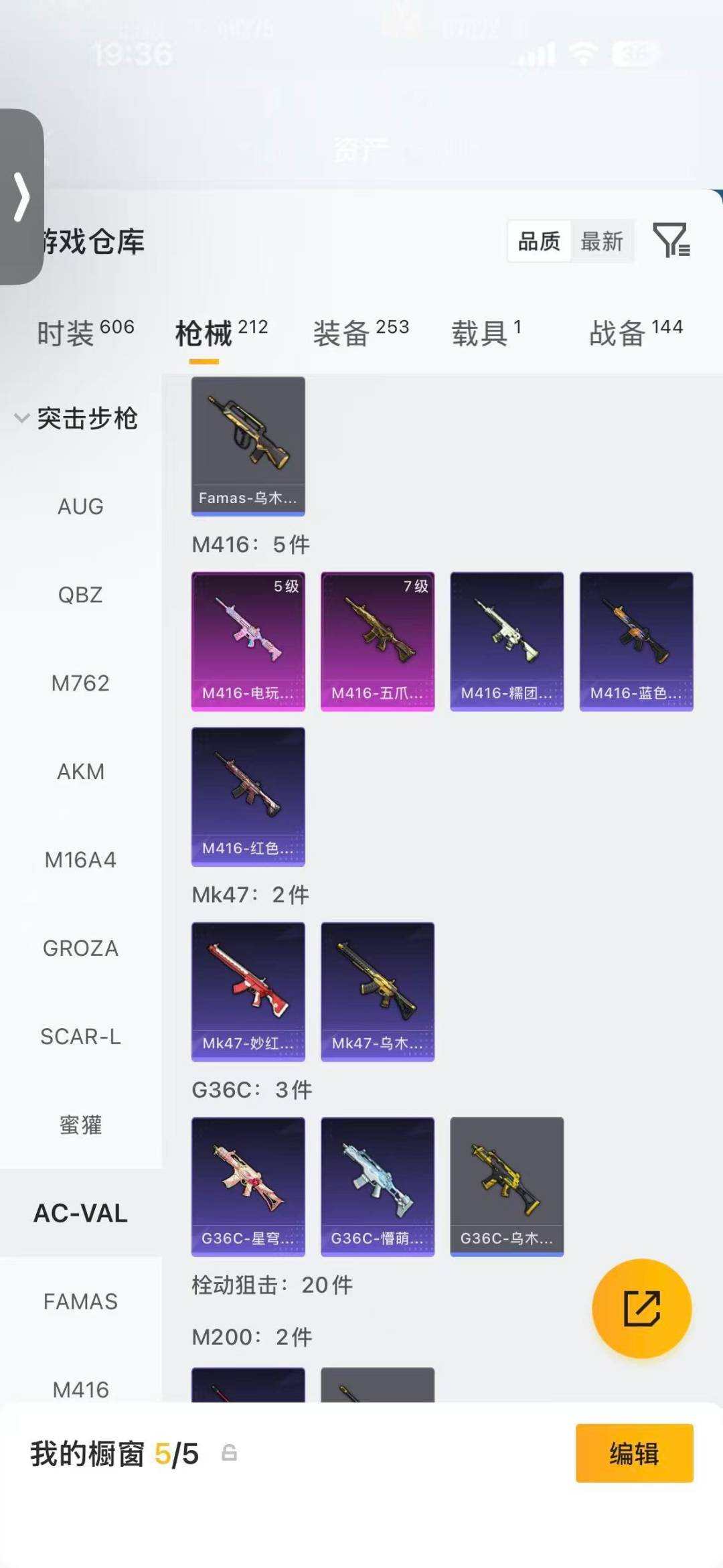The height and width of the screenshot is (1568, 723).
Task: Switch to the 战备 tab
Action: click(x=635, y=332)
